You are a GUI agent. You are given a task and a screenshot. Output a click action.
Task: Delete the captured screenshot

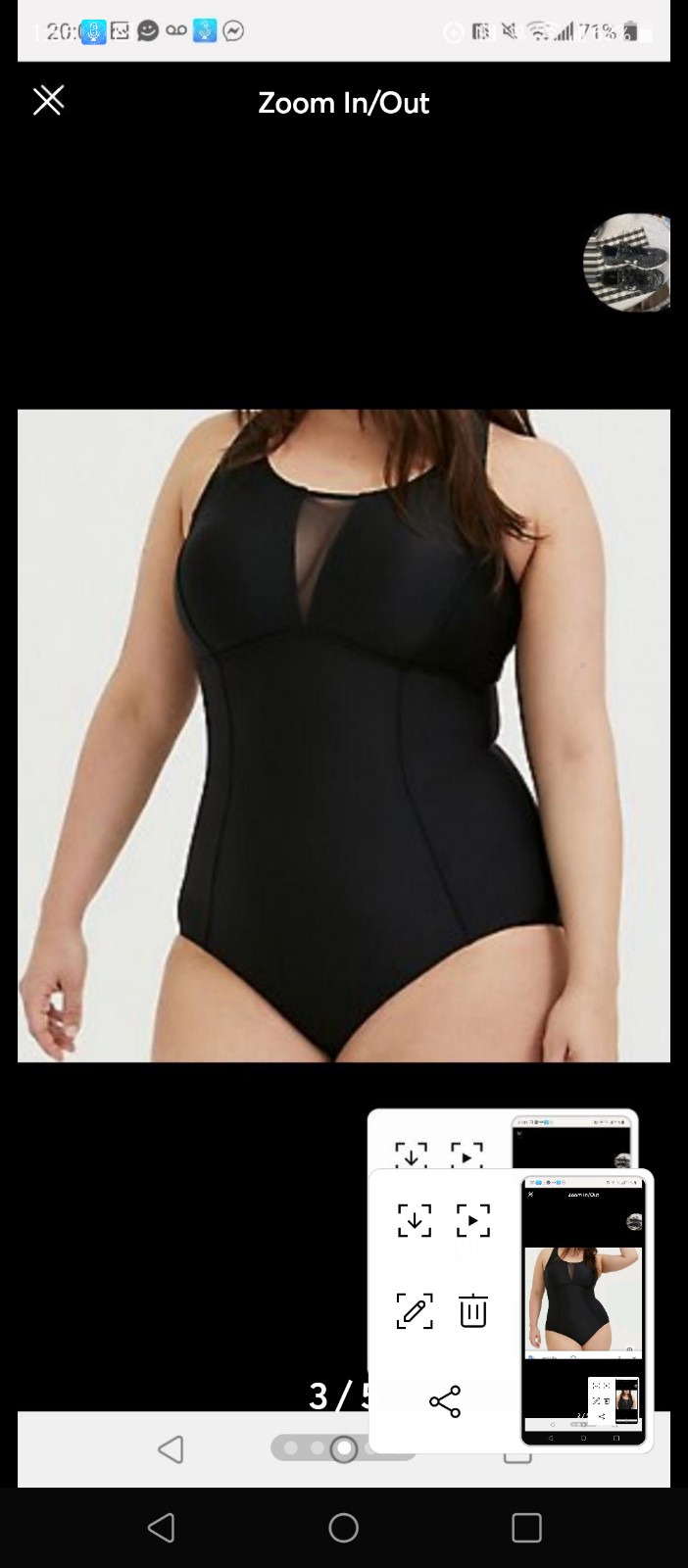pyautogui.click(x=473, y=1310)
